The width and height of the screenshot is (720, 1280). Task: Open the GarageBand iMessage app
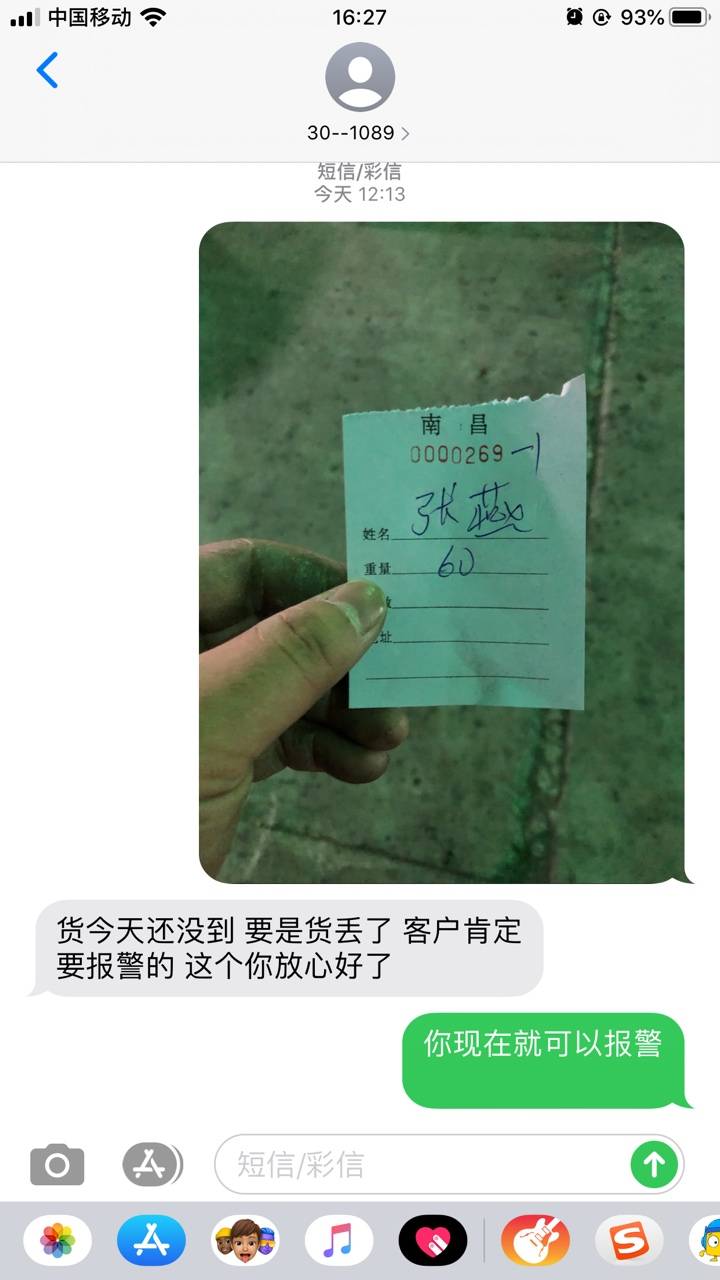(x=535, y=1242)
